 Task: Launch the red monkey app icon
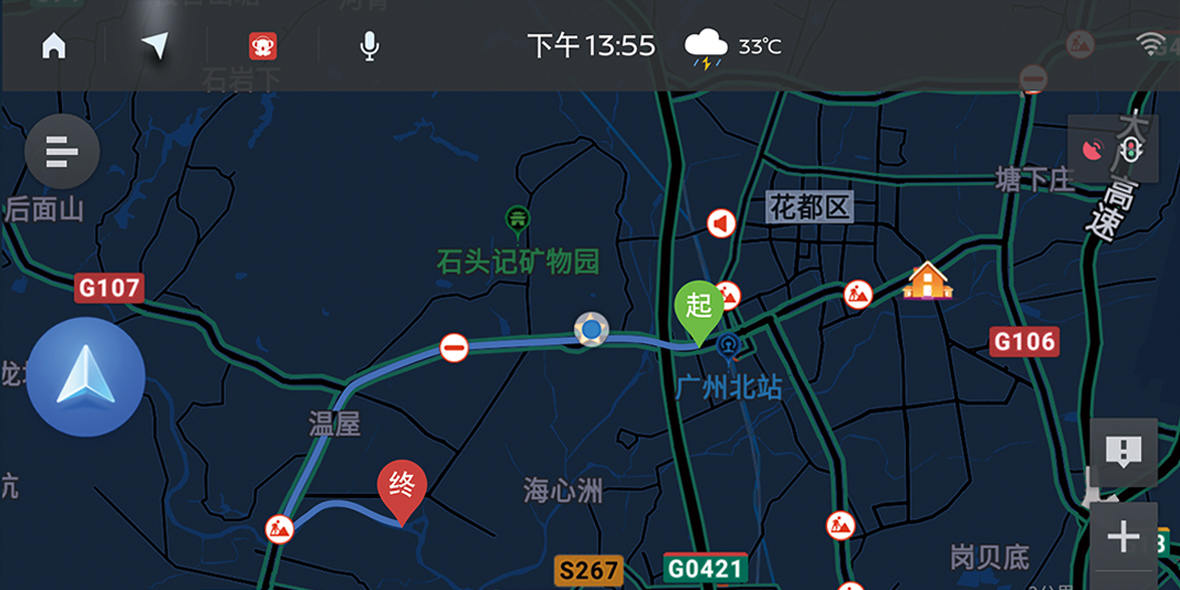tap(263, 46)
